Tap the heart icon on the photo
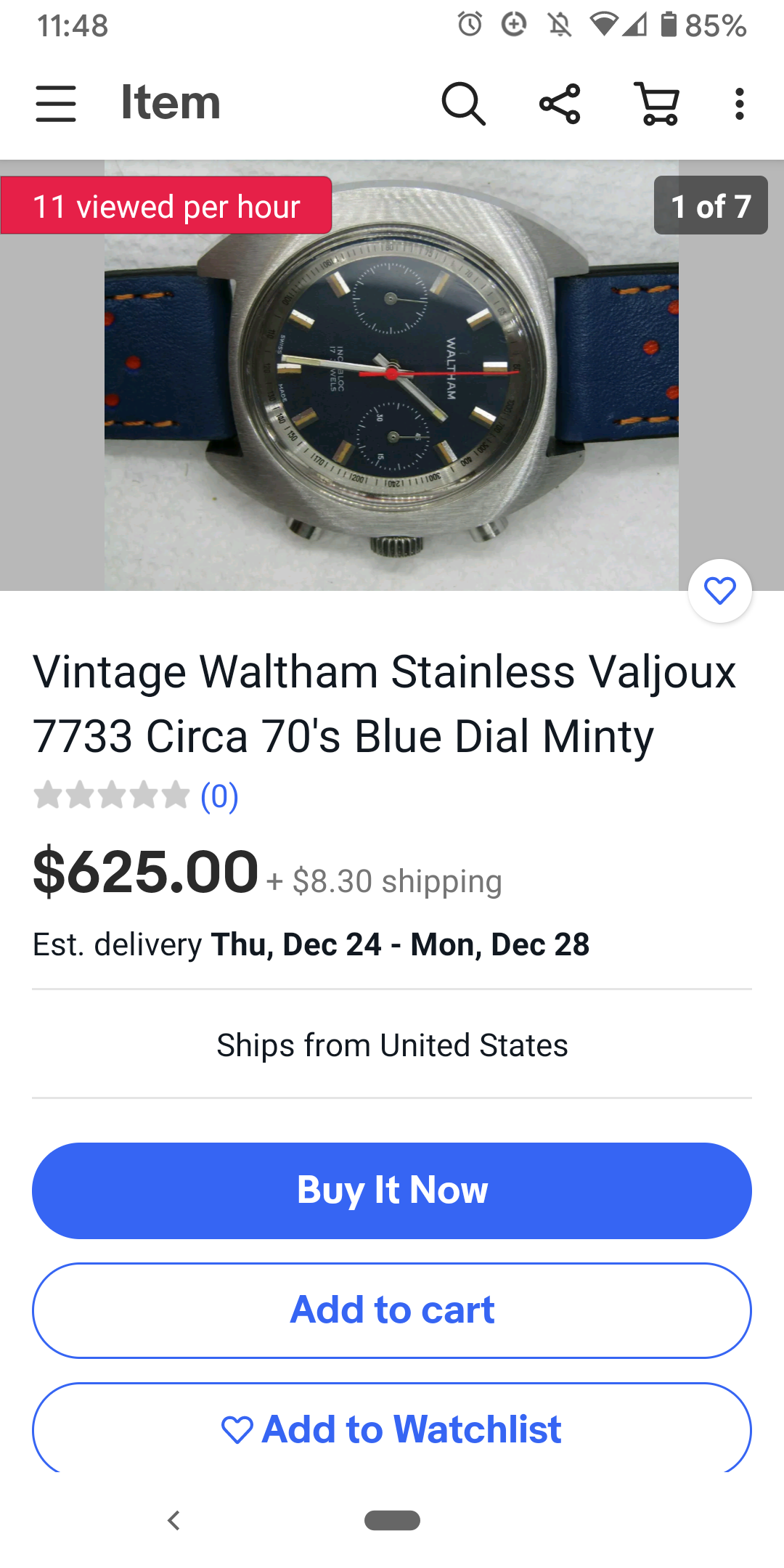Image resolution: width=784 pixels, height=1568 pixels. 719,591
